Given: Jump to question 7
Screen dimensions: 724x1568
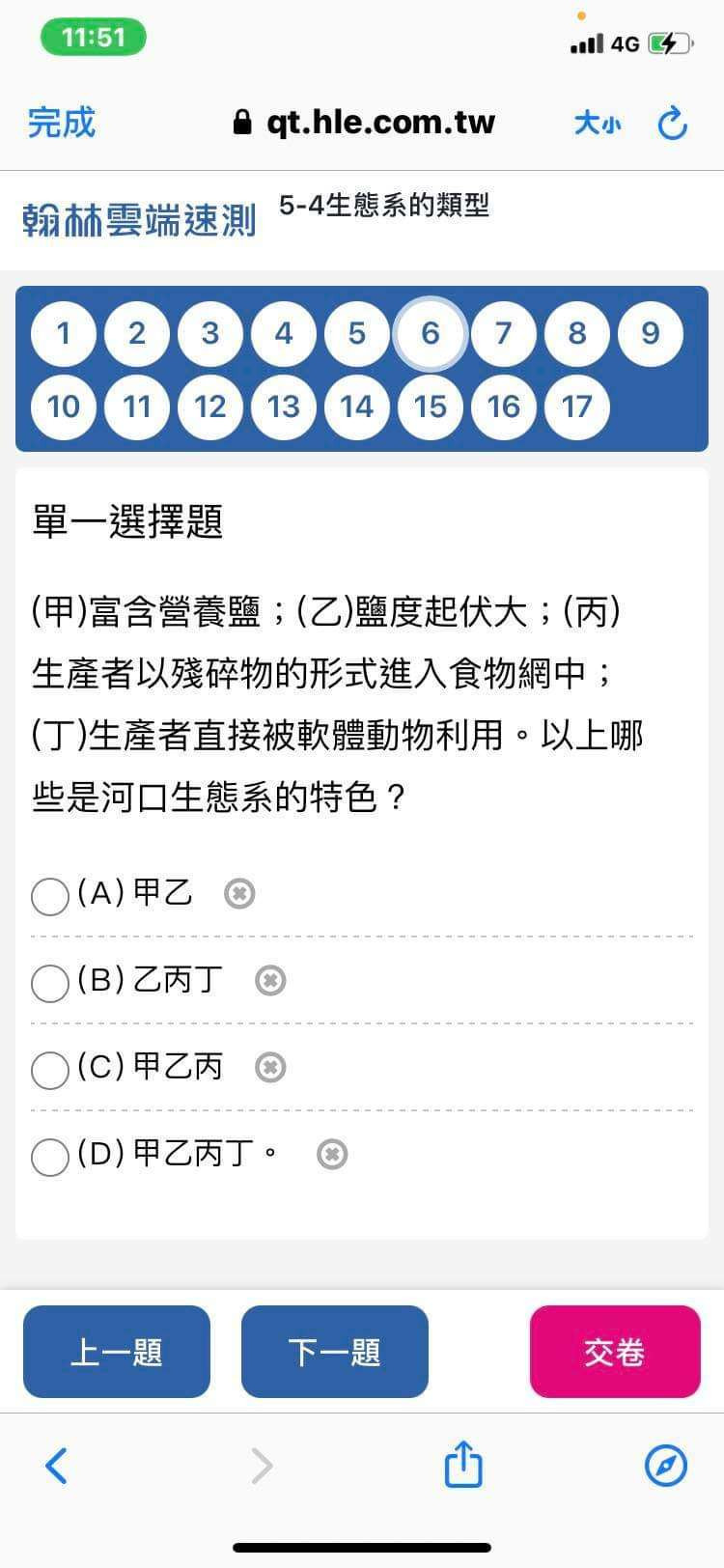Looking at the screenshot, I should 504,333.
